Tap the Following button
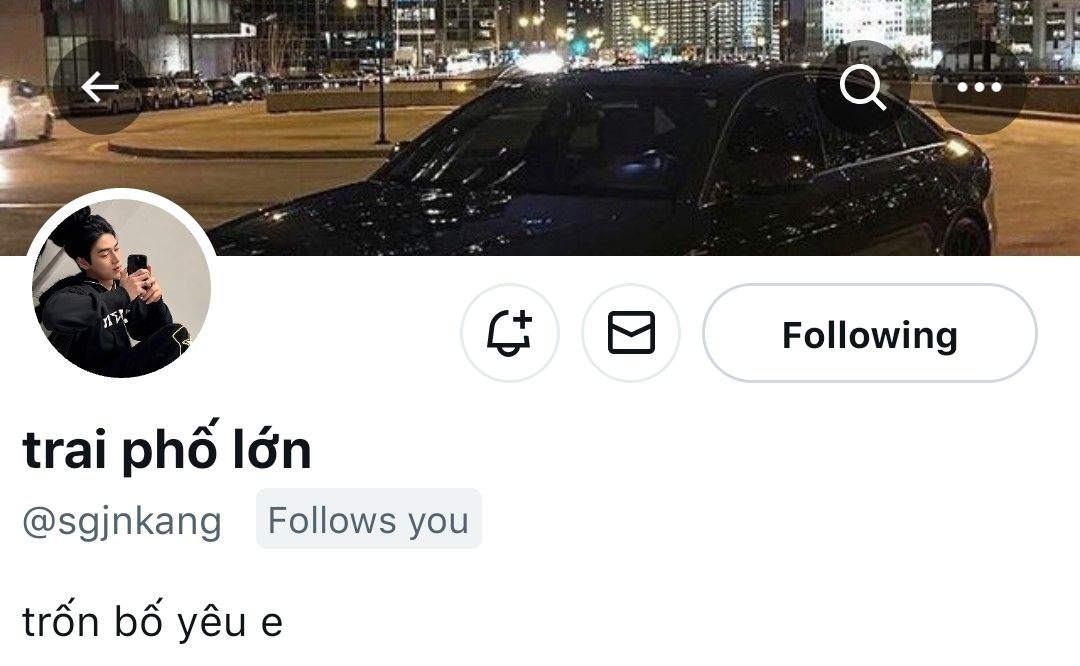Viewport: 1080px width, 666px height. (x=869, y=333)
